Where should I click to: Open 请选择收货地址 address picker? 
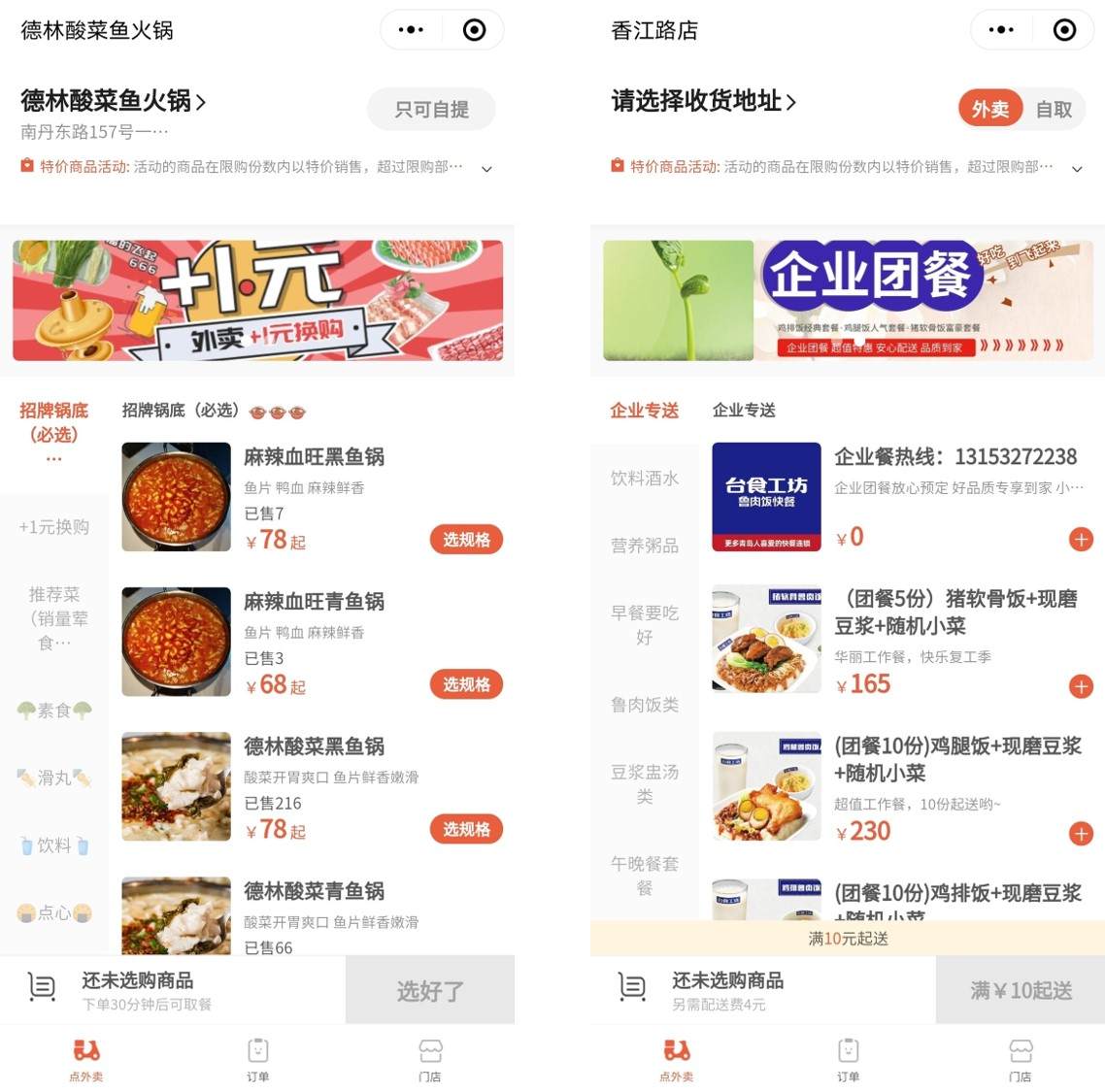coord(703,101)
